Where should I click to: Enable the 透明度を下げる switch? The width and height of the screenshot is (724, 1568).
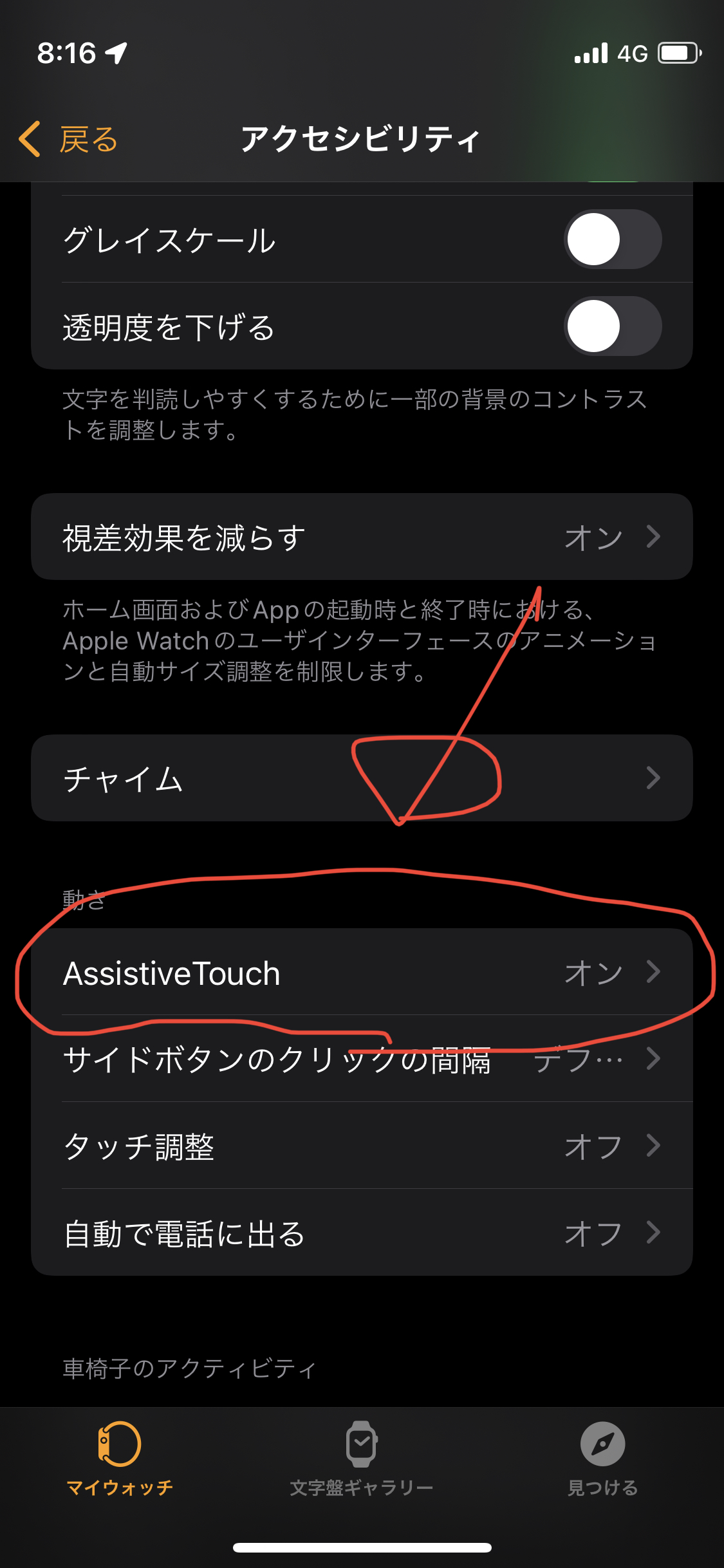(612, 326)
